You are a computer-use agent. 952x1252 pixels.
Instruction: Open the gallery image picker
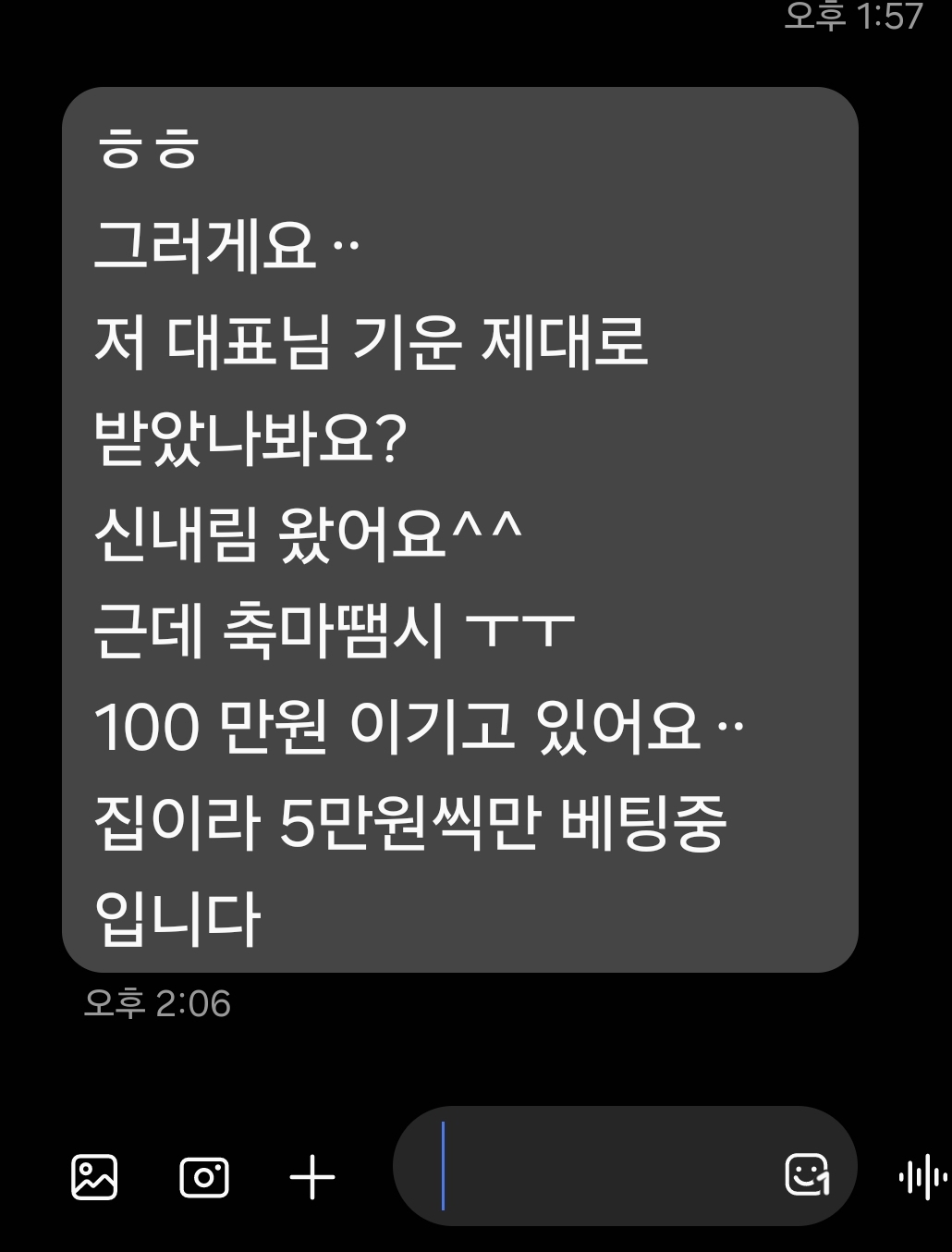[x=94, y=1177]
